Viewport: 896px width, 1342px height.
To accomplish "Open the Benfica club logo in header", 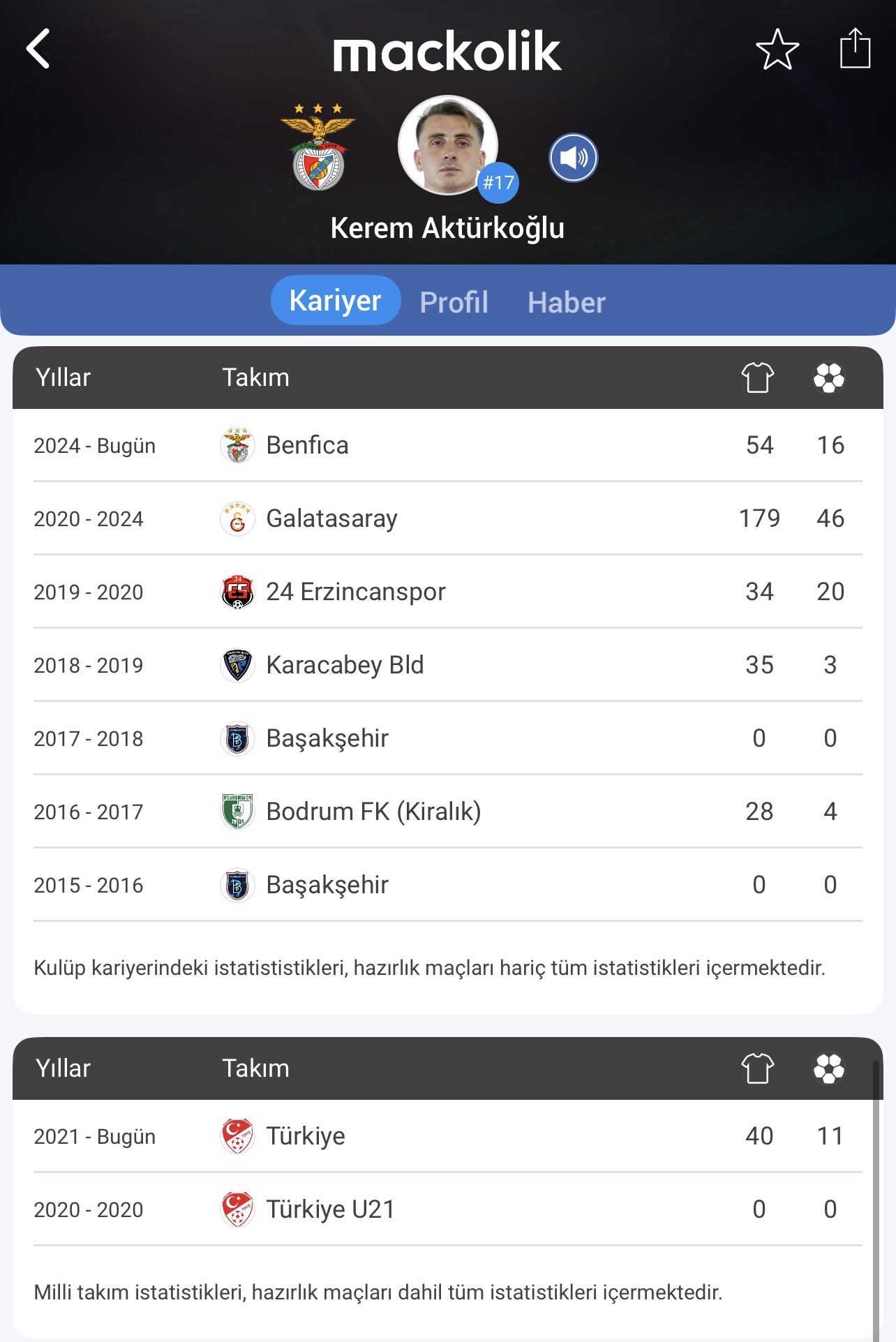I will pyautogui.click(x=318, y=148).
